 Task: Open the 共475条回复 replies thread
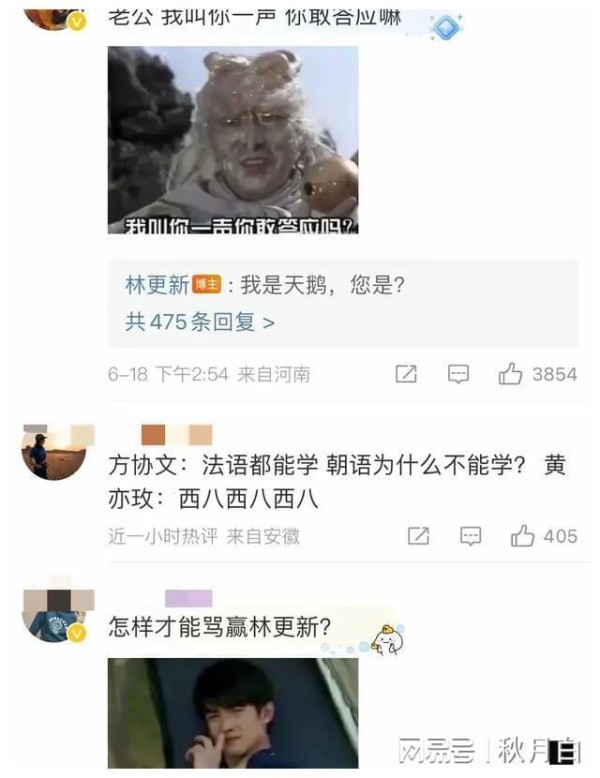(x=200, y=322)
